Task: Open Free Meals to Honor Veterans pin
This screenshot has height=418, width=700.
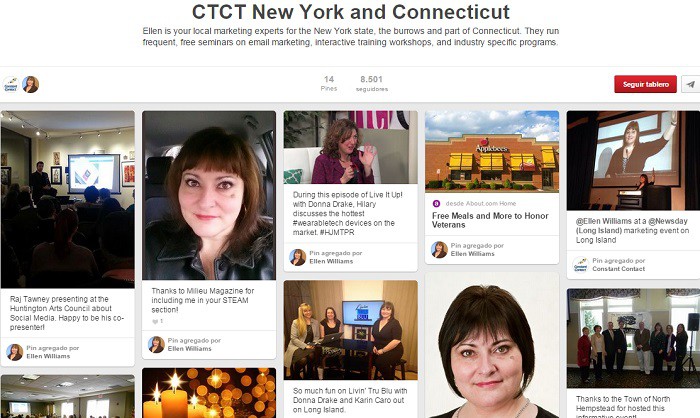Action: (491, 151)
